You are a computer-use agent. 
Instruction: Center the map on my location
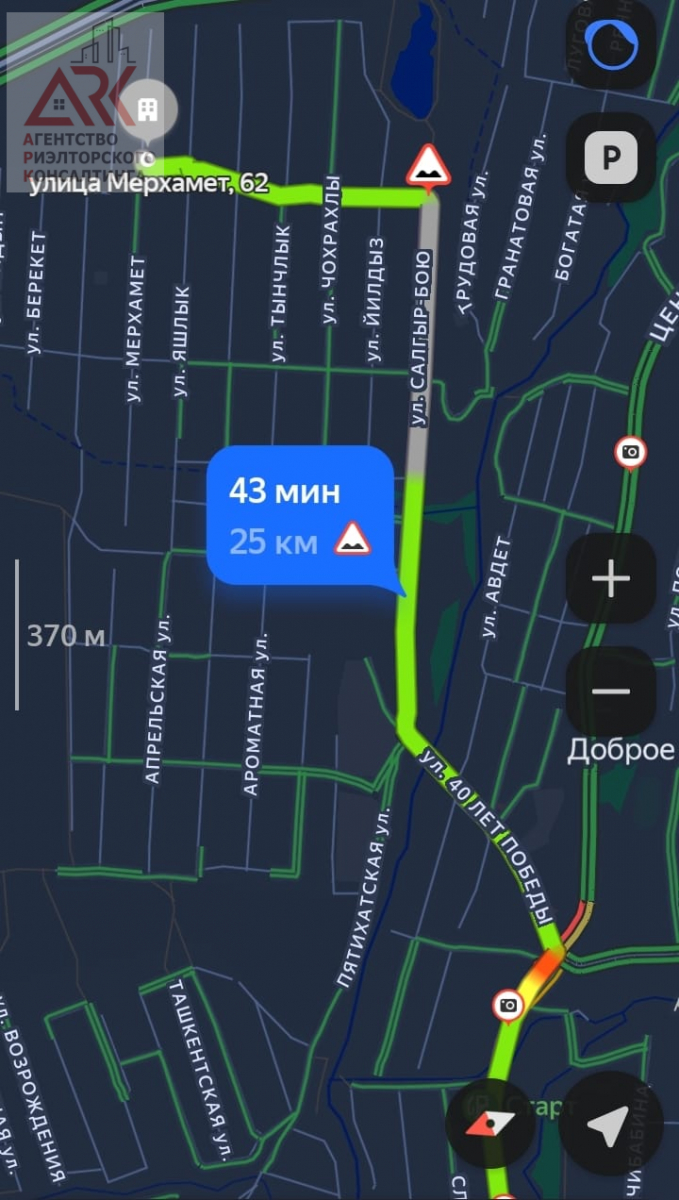click(x=607, y=1124)
